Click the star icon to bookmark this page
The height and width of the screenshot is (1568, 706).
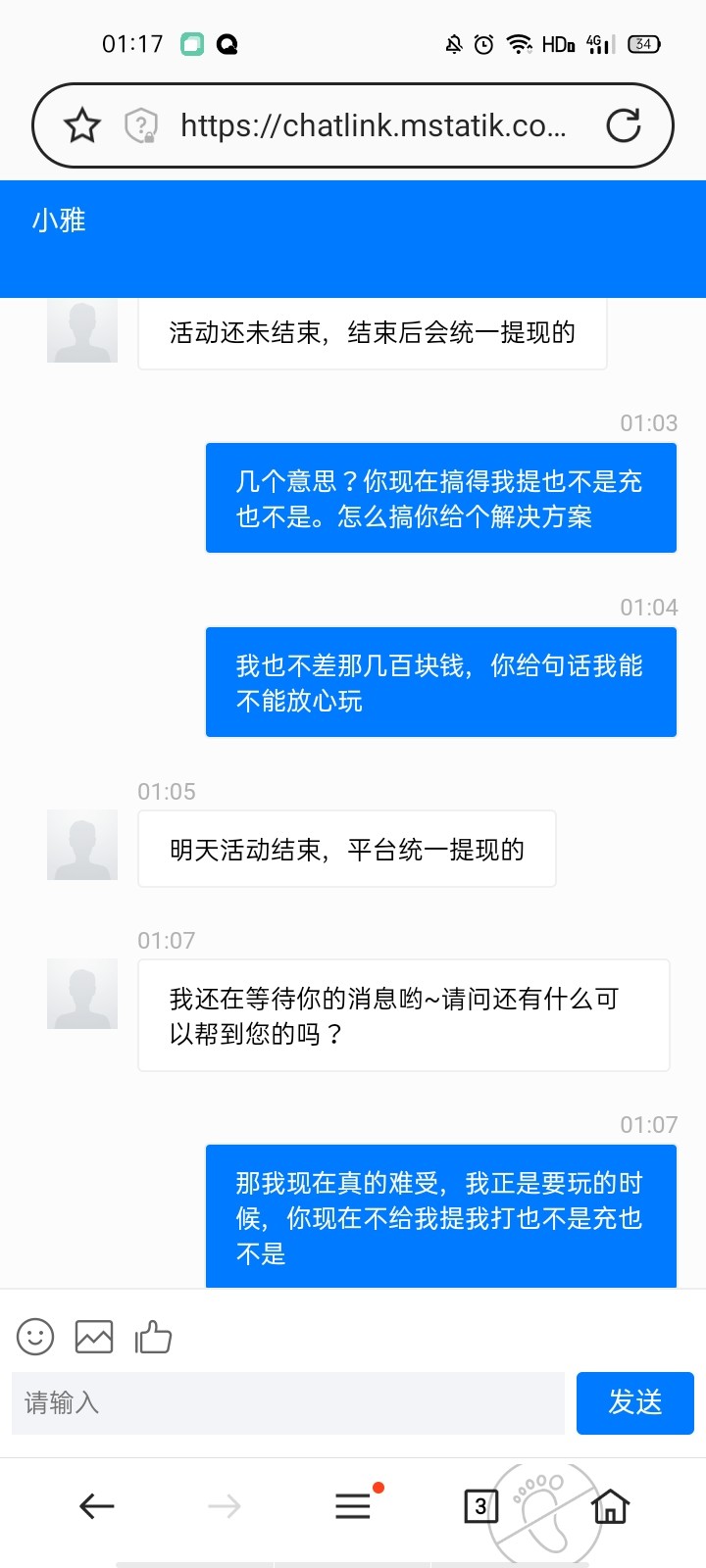(83, 125)
